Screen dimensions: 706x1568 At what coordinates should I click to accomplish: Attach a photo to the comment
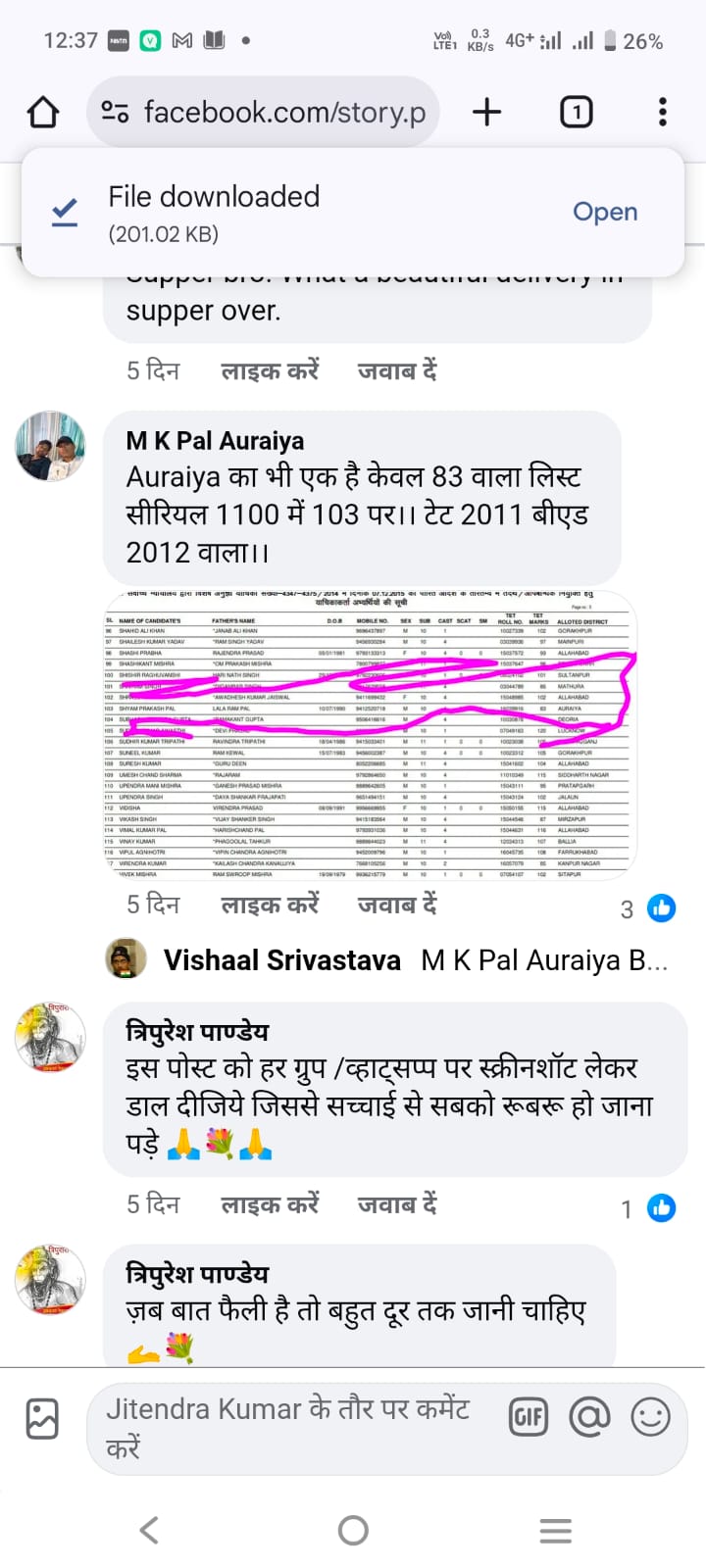pos(42,1418)
